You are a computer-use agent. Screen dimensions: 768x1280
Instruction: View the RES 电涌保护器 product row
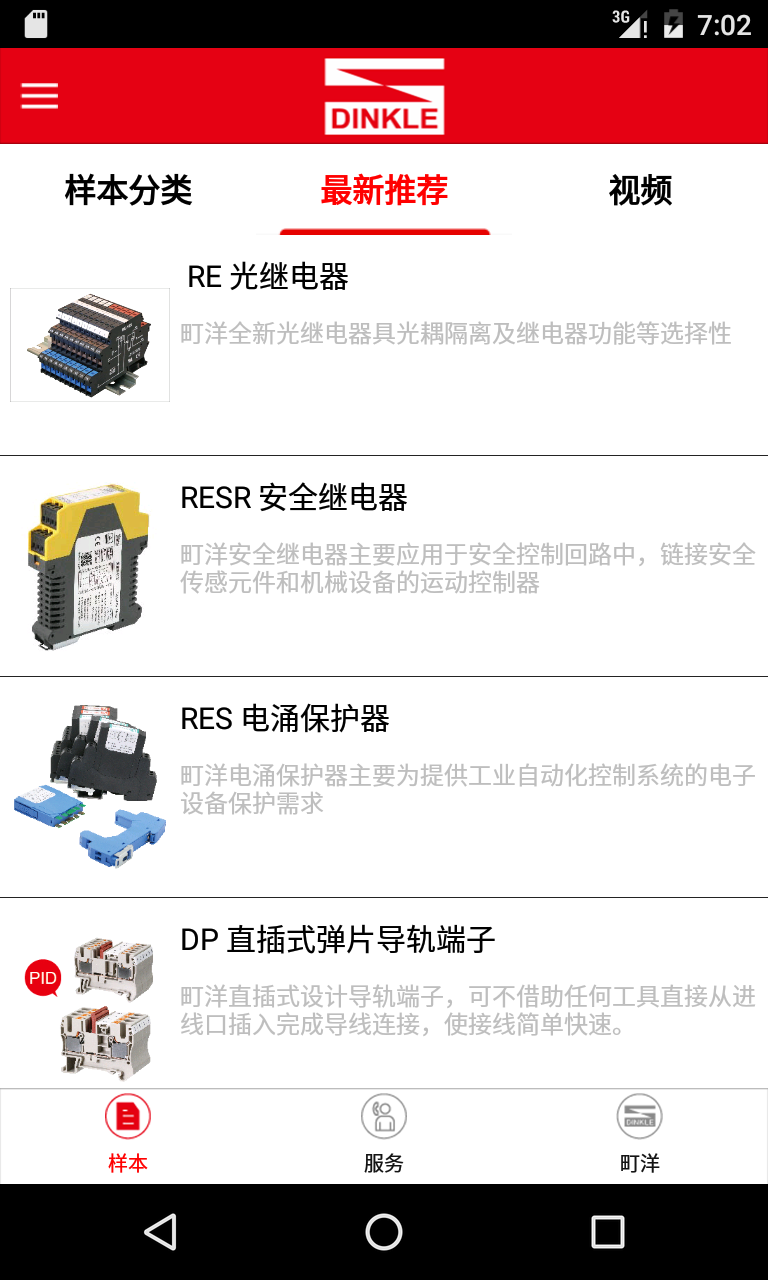(x=384, y=787)
